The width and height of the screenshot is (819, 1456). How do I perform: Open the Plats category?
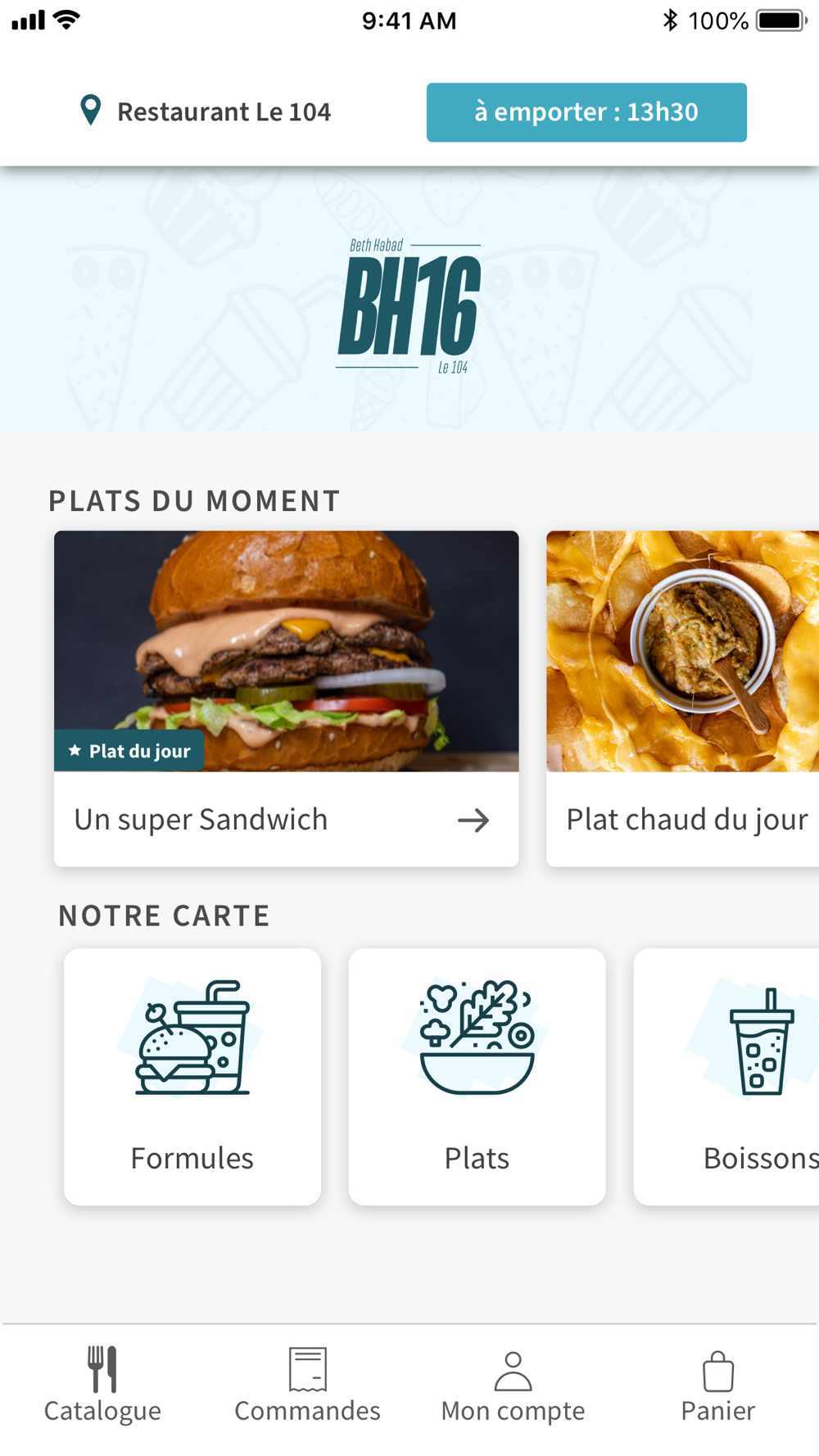pyautogui.click(x=477, y=1076)
